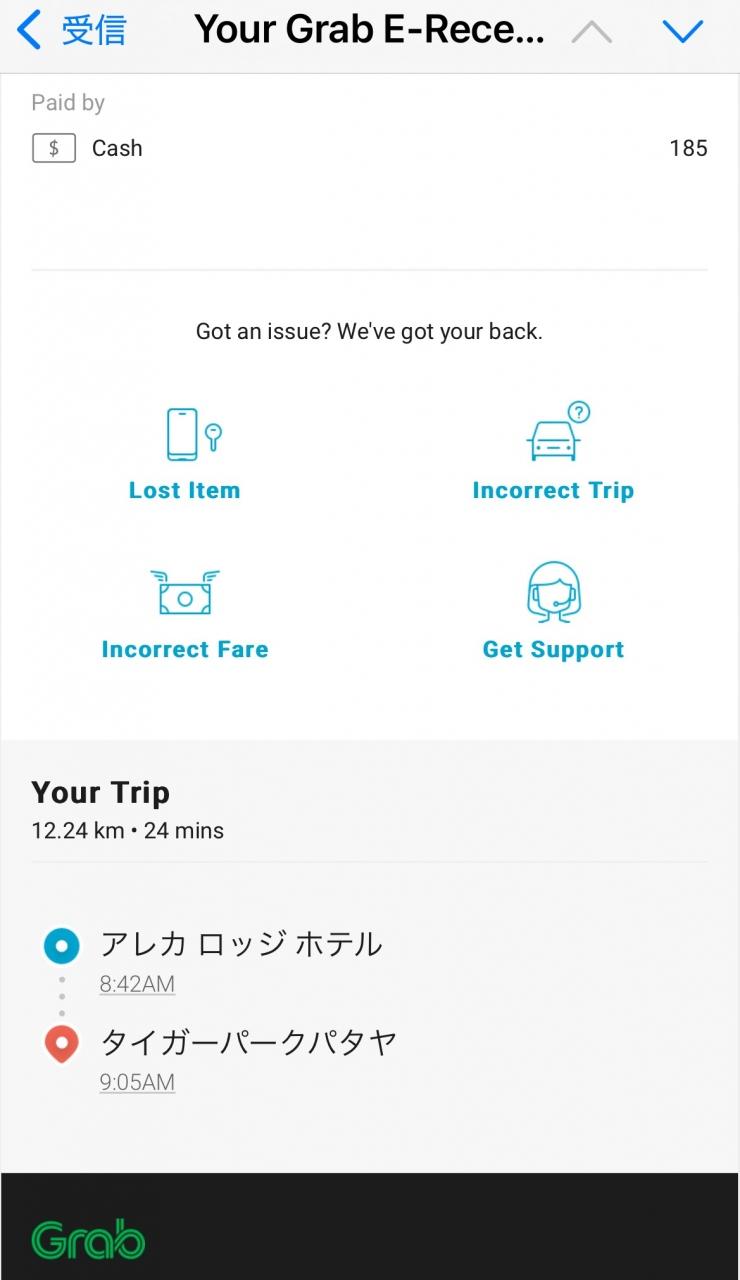Select Get Support
The width and height of the screenshot is (740, 1280).
pos(553,613)
